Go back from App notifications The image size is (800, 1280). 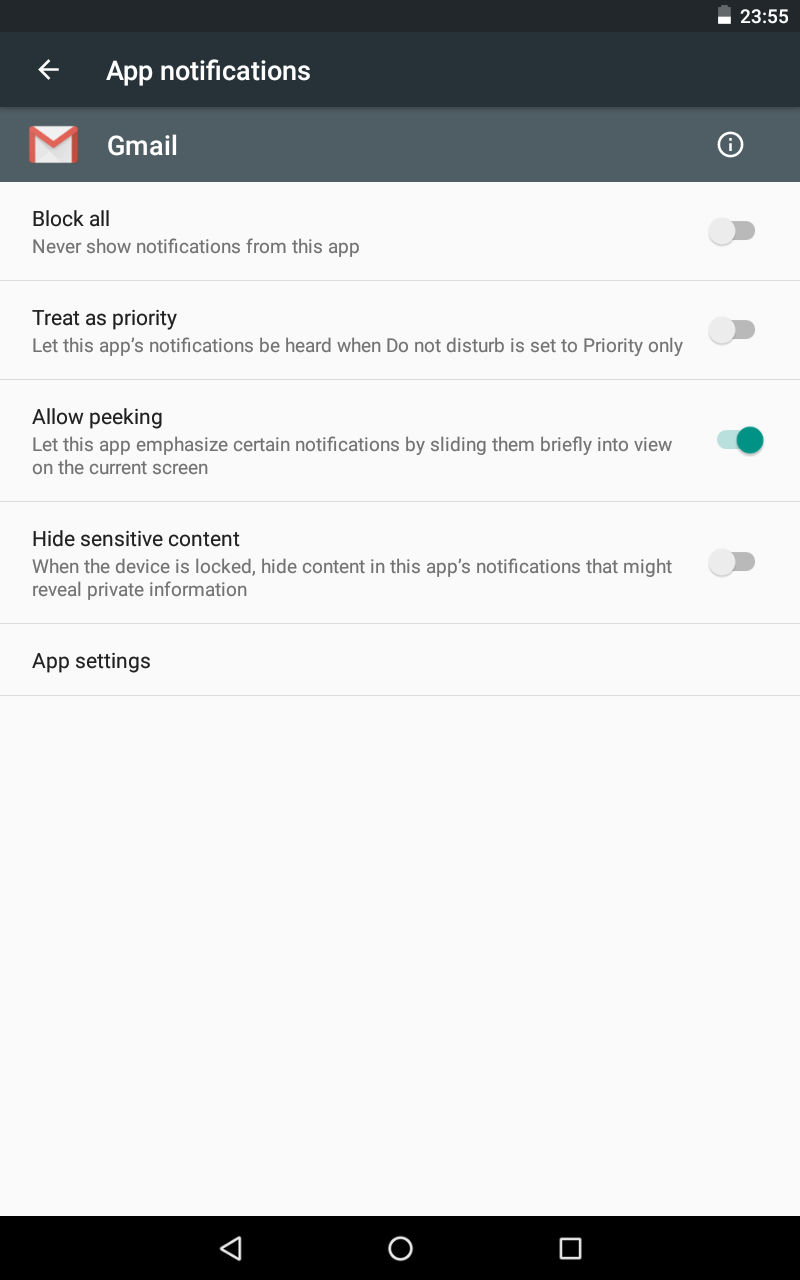(x=48, y=70)
